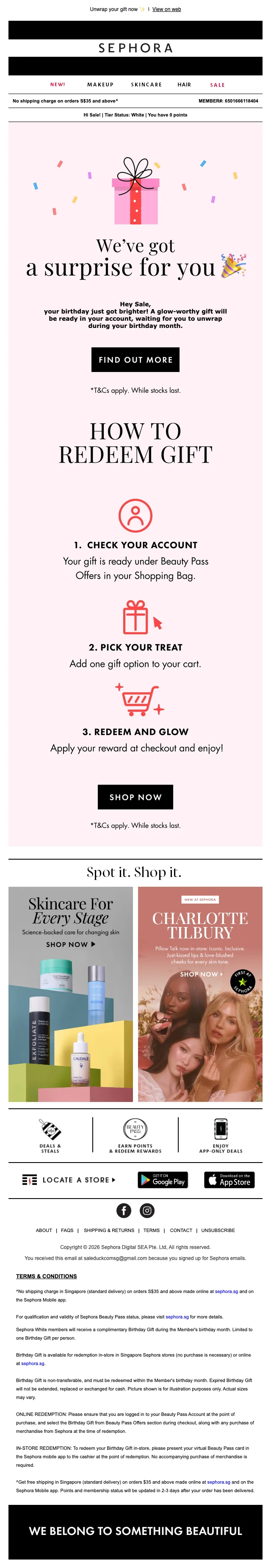Browse the SKINCARE category
Viewport: 271px width, 1568px height.
[x=146, y=85]
